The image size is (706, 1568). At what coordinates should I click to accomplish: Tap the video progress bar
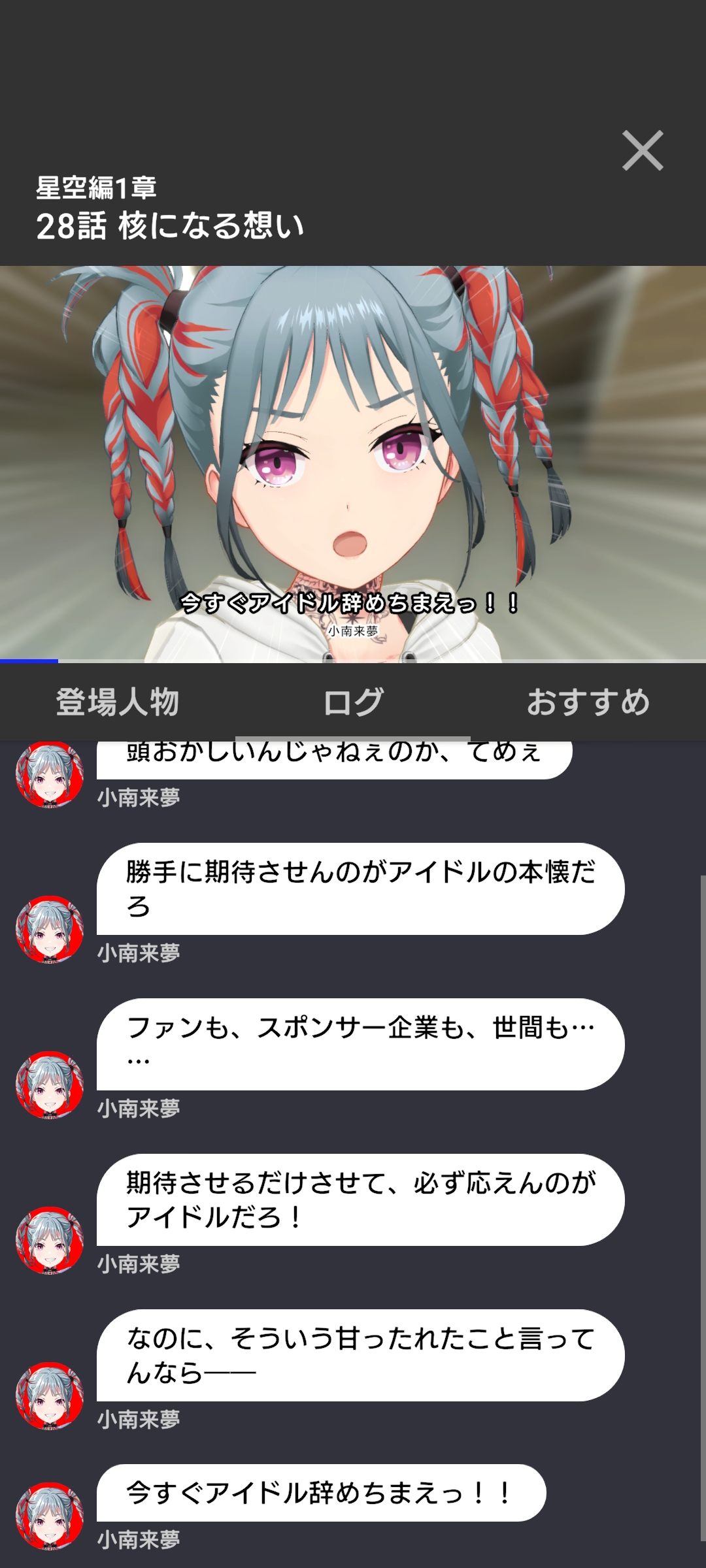[x=353, y=661]
